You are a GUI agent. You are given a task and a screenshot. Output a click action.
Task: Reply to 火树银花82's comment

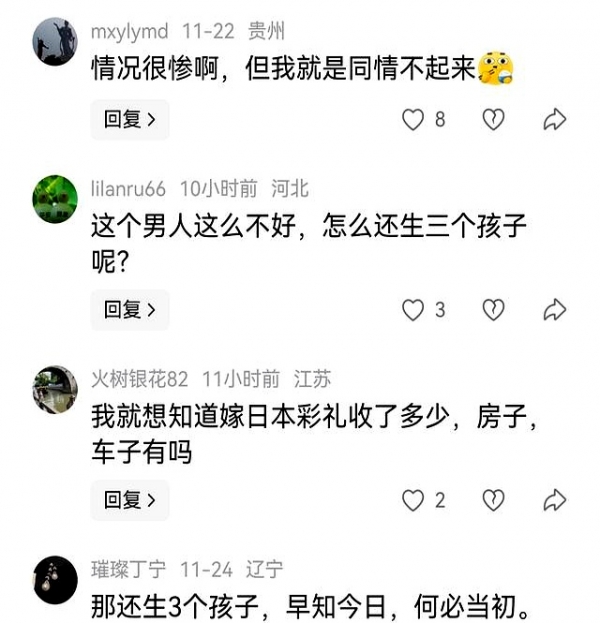pos(130,500)
